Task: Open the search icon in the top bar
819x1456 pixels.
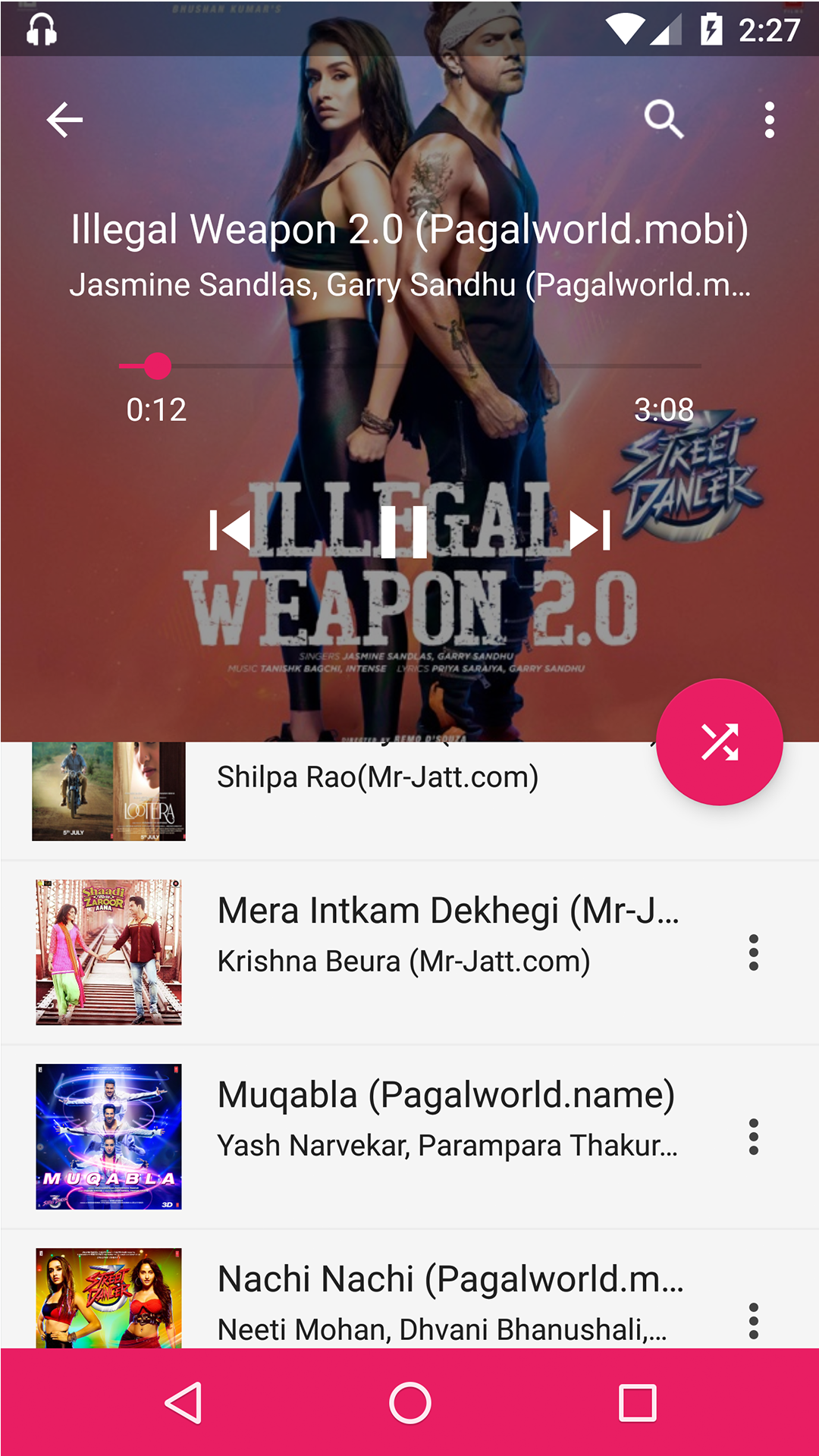Action: click(x=664, y=120)
